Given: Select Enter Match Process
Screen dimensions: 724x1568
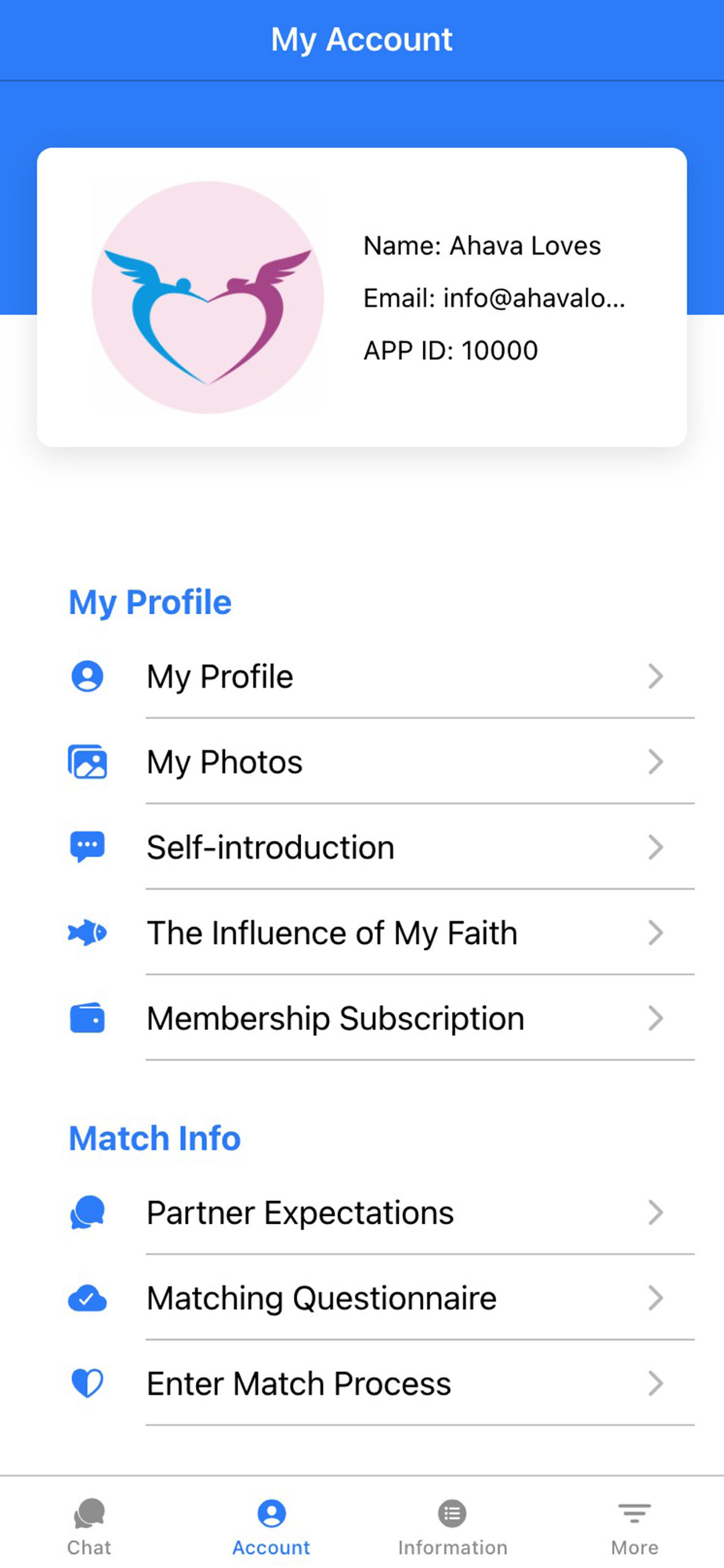Looking at the screenshot, I should pos(362,1383).
